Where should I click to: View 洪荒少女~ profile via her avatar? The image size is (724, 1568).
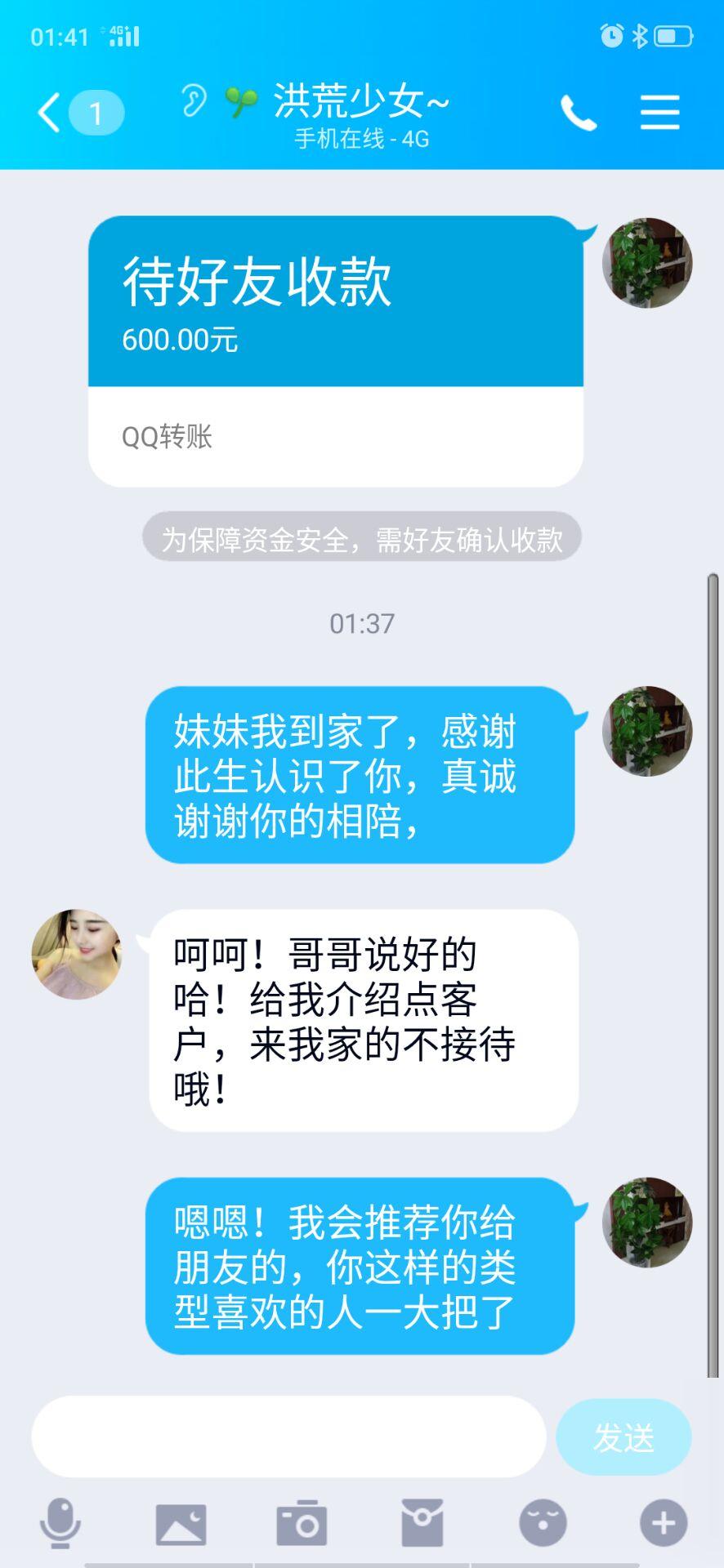[x=76, y=954]
